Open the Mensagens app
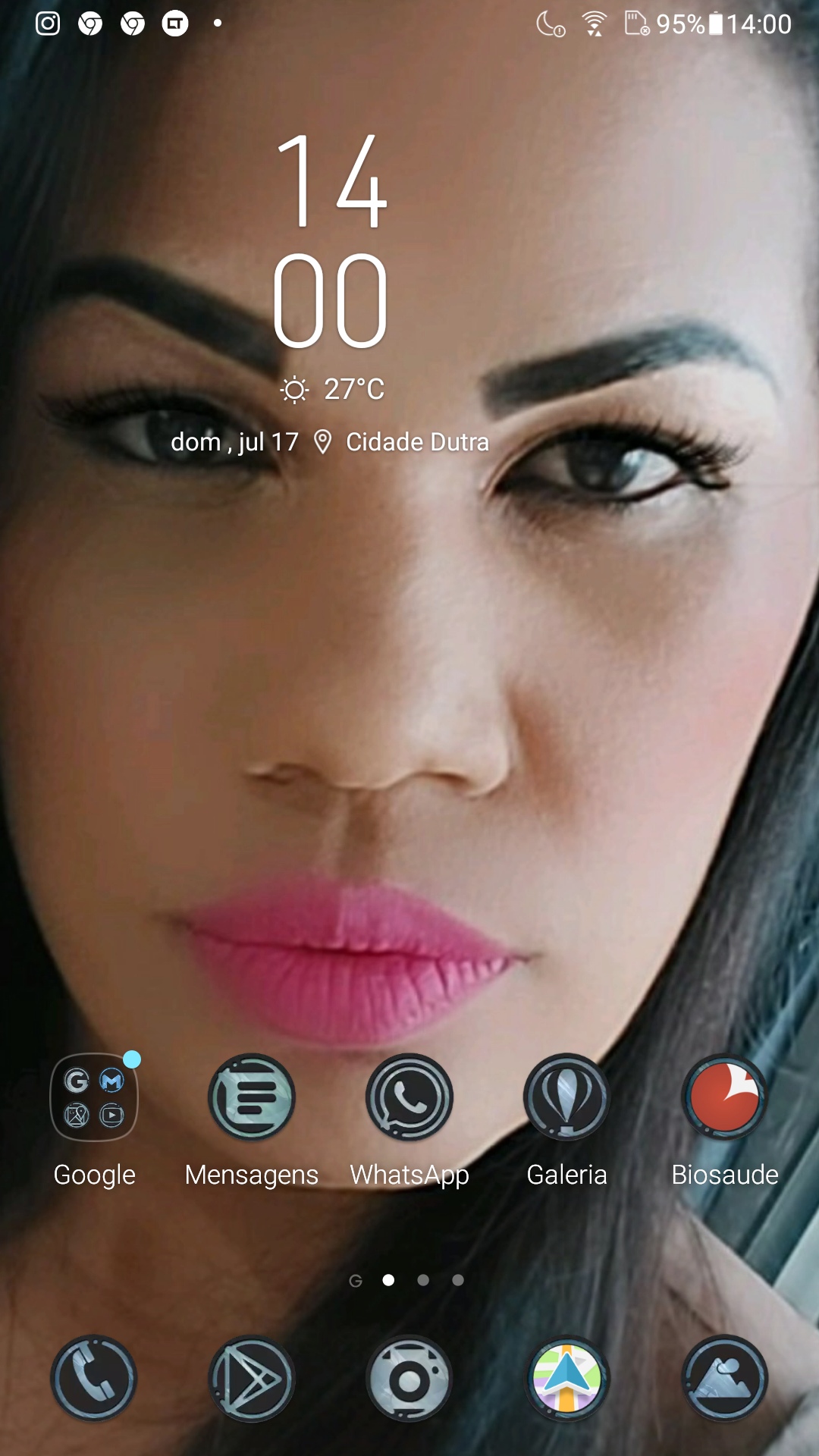The image size is (819, 1456). pos(252,1097)
